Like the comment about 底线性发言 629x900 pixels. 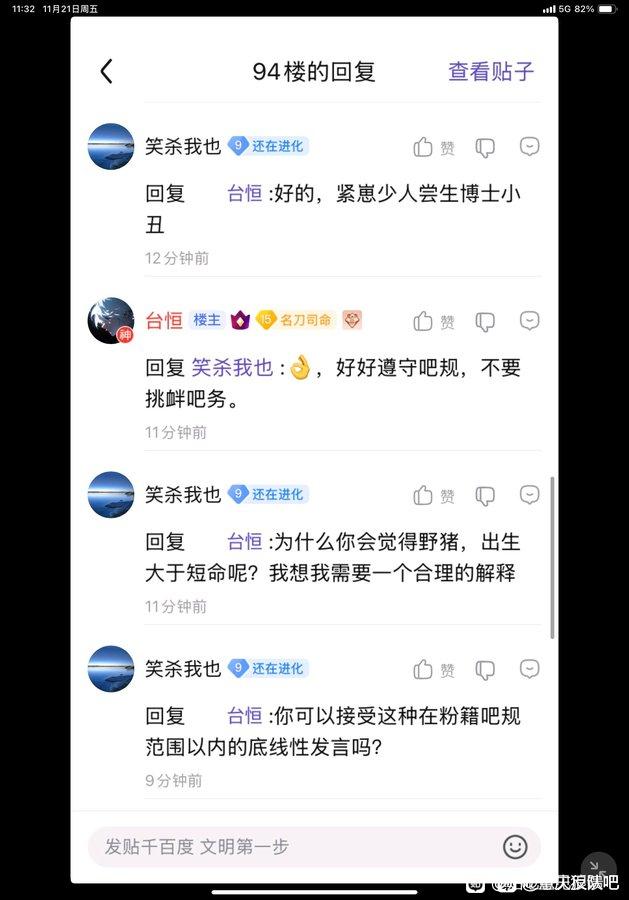(424, 669)
